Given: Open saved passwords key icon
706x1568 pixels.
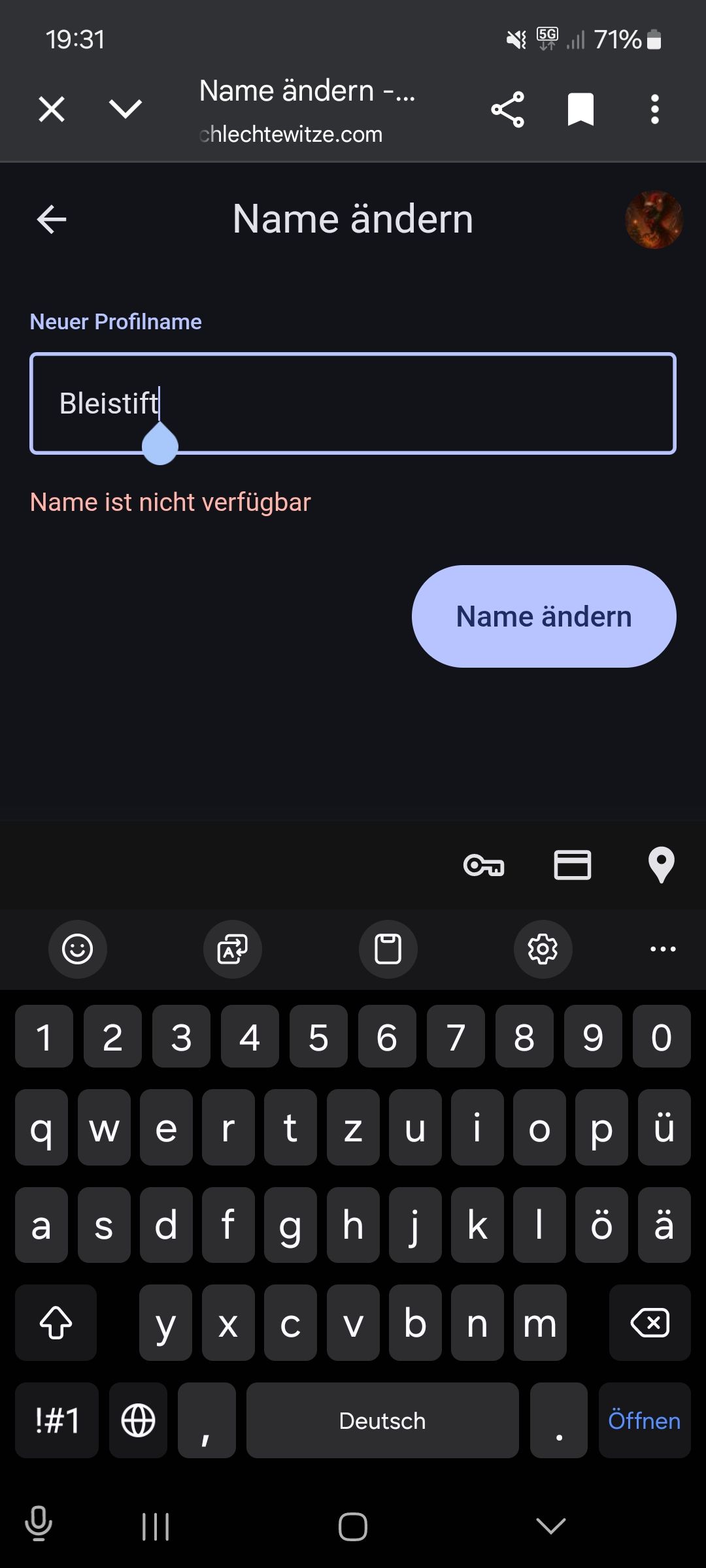Looking at the screenshot, I should [484, 866].
